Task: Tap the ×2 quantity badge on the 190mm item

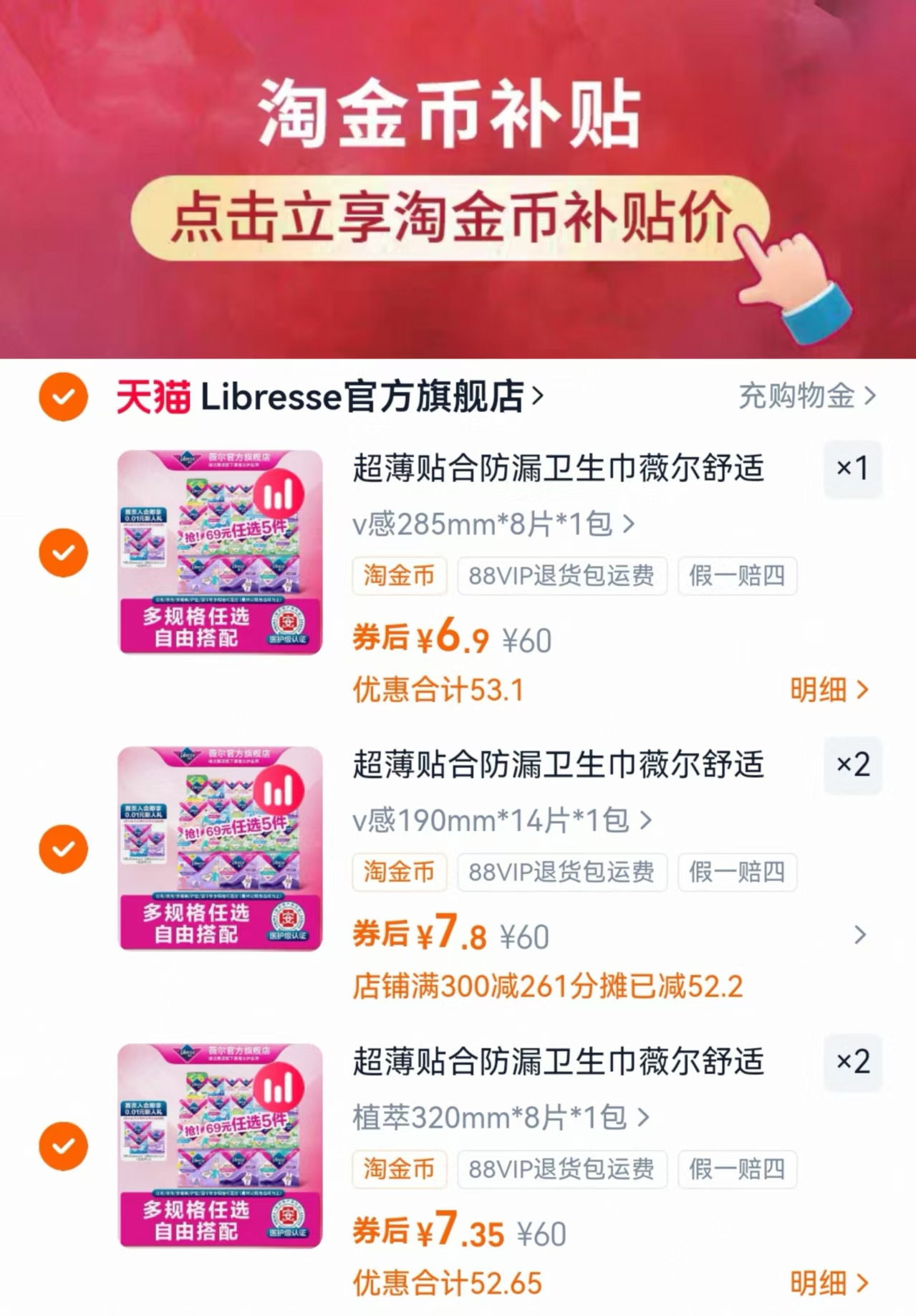Action: pos(852,767)
